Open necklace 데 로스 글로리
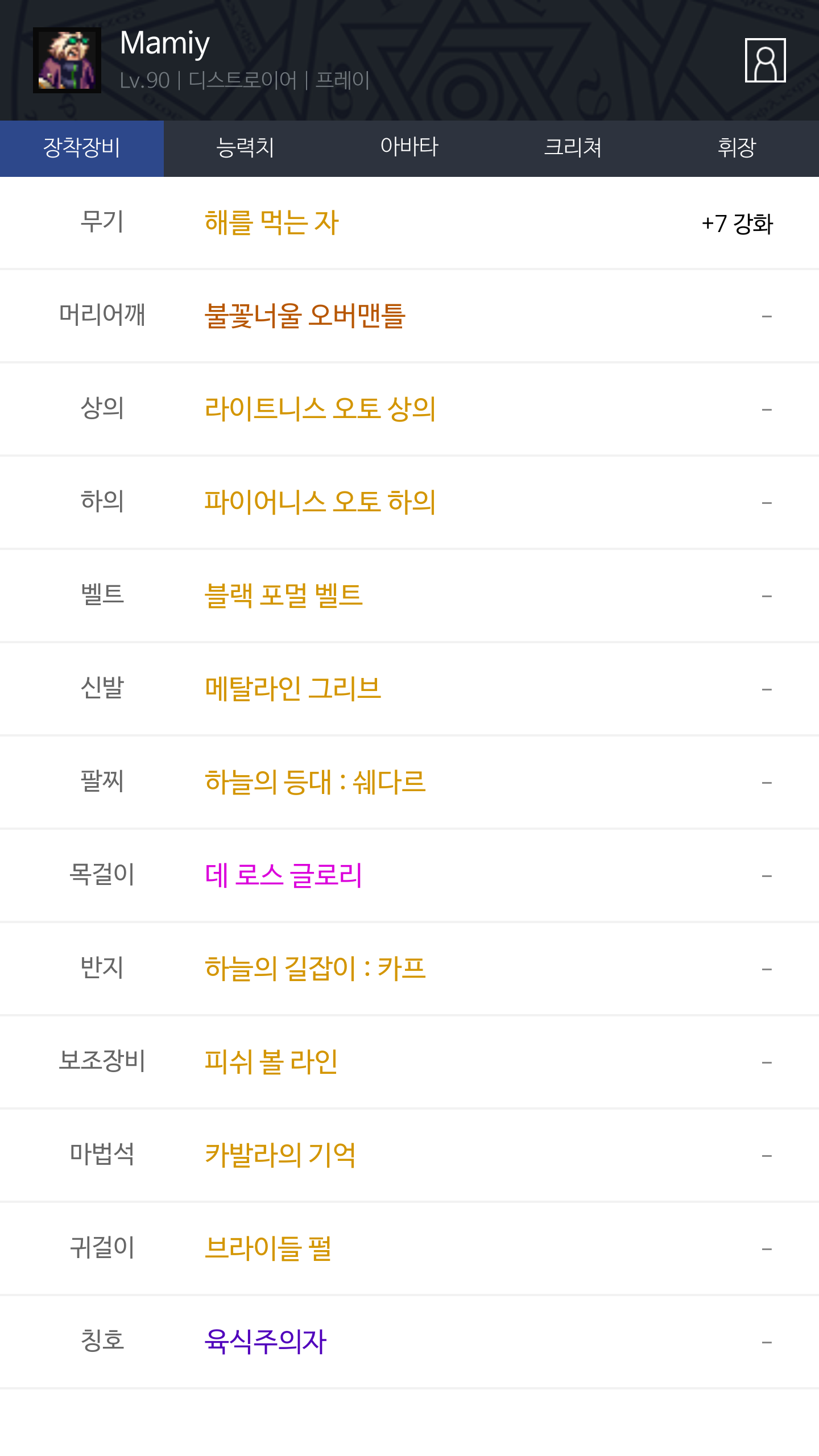Screen dimensions: 819x1456 (x=283, y=875)
